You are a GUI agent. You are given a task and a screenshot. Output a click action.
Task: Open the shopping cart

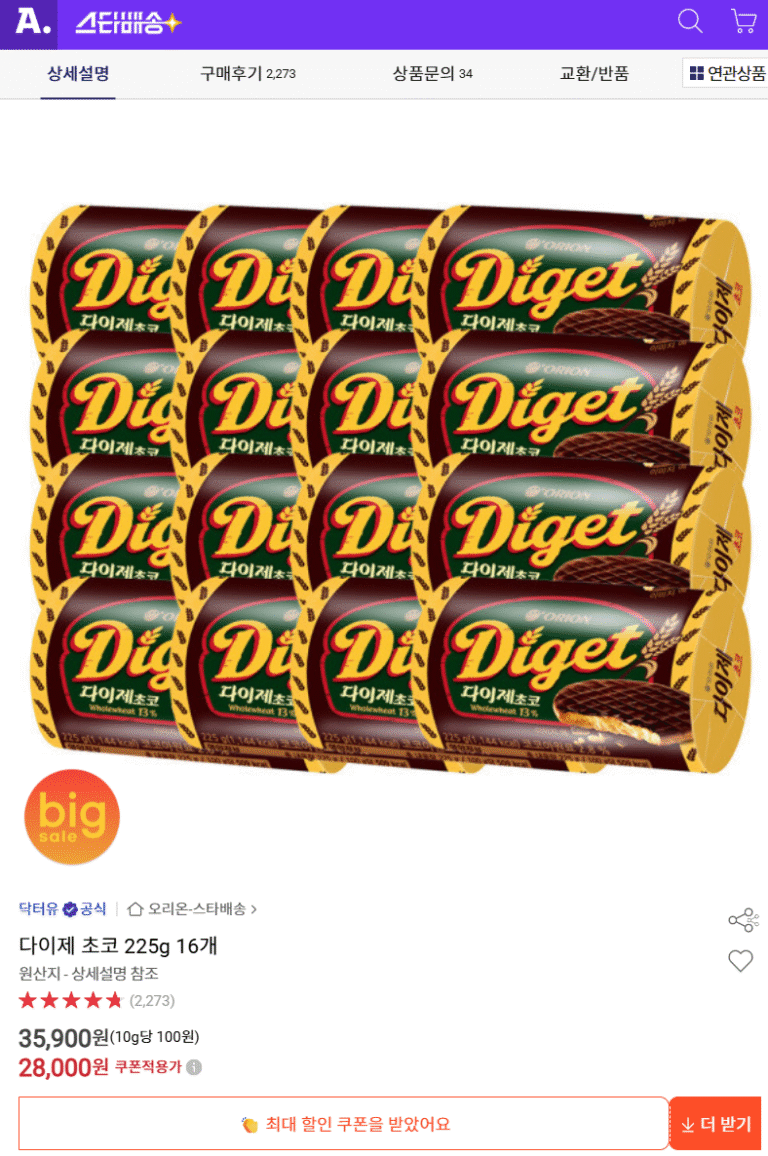743,21
